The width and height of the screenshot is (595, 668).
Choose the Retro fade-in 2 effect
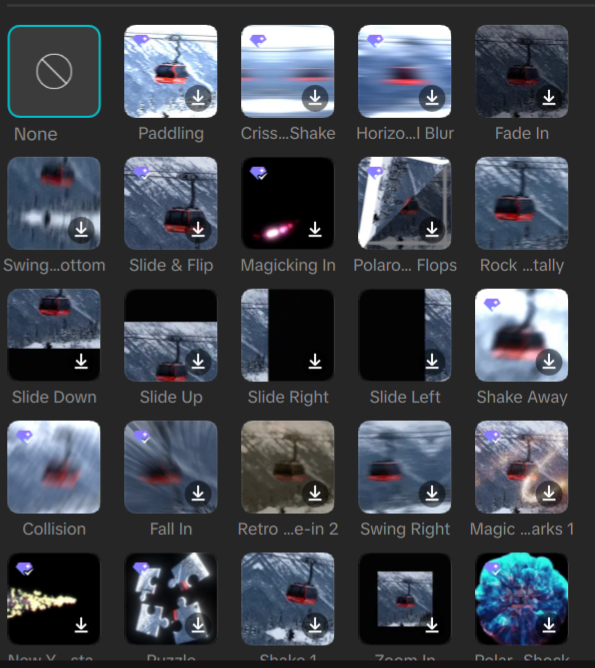coord(287,467)
